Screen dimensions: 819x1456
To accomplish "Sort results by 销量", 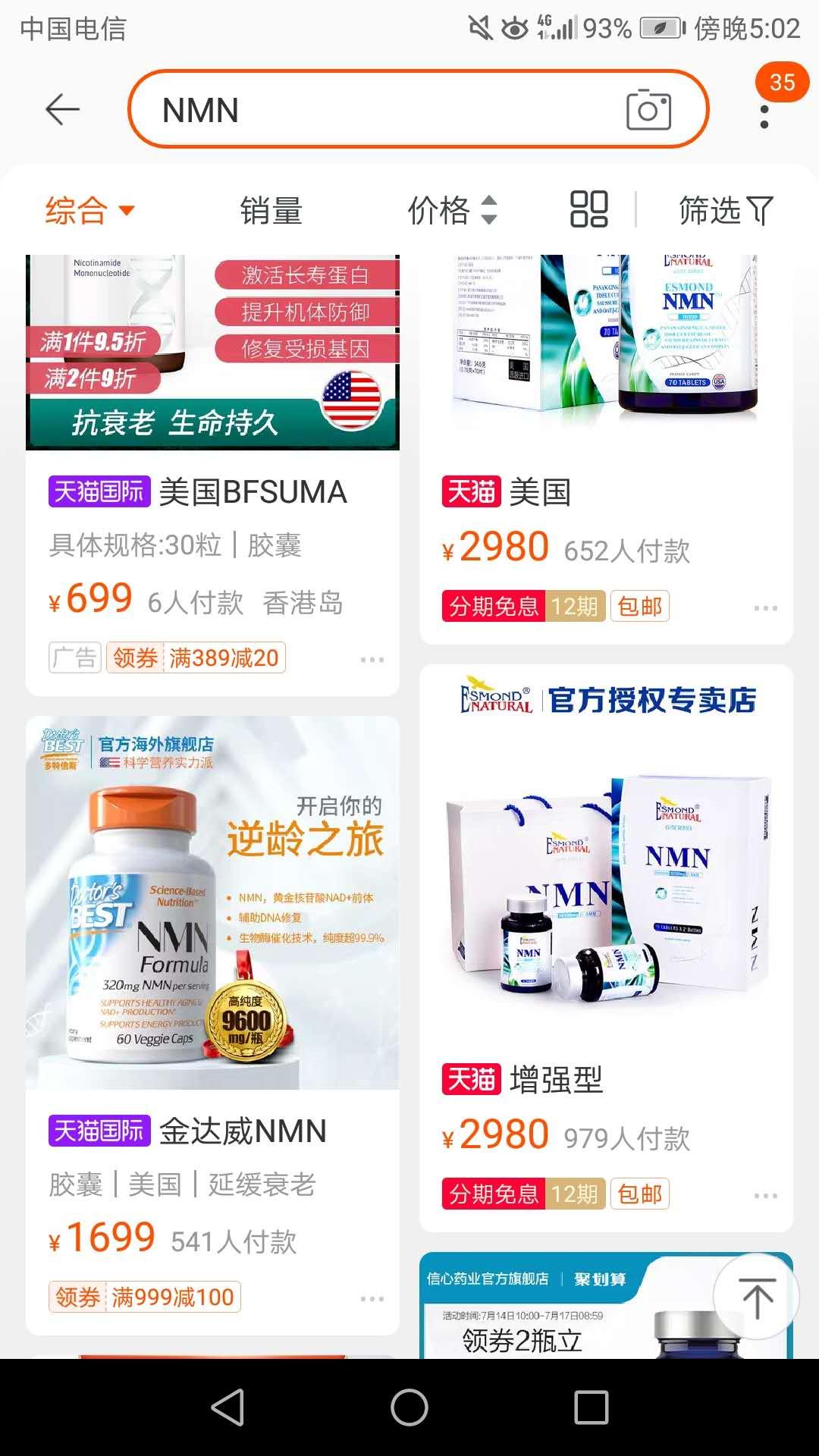I will (271, 210).
